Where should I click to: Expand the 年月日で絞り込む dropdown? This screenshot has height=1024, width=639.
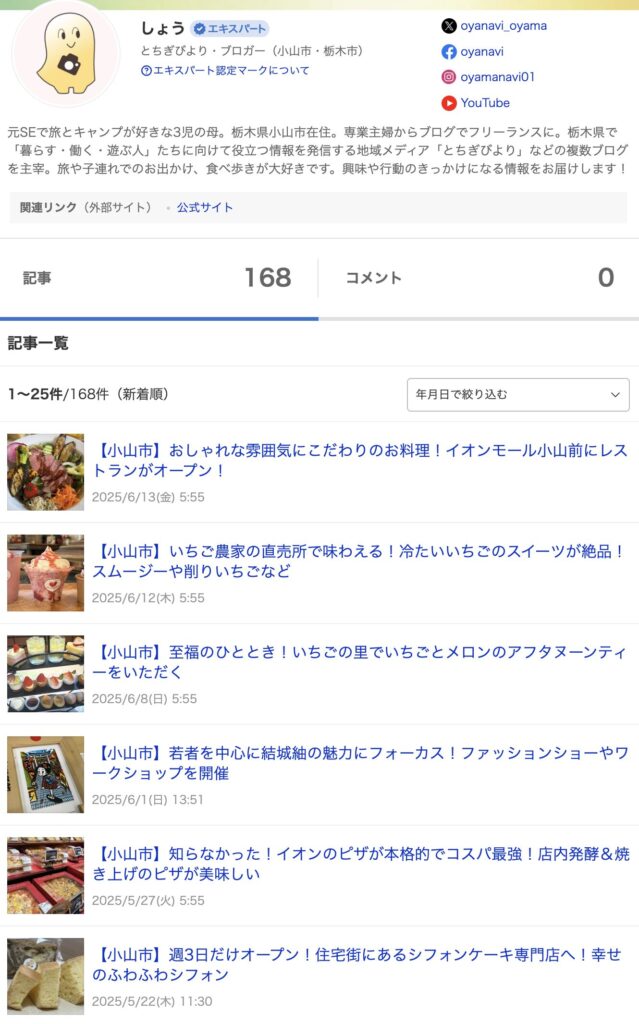tap(518, 394)
